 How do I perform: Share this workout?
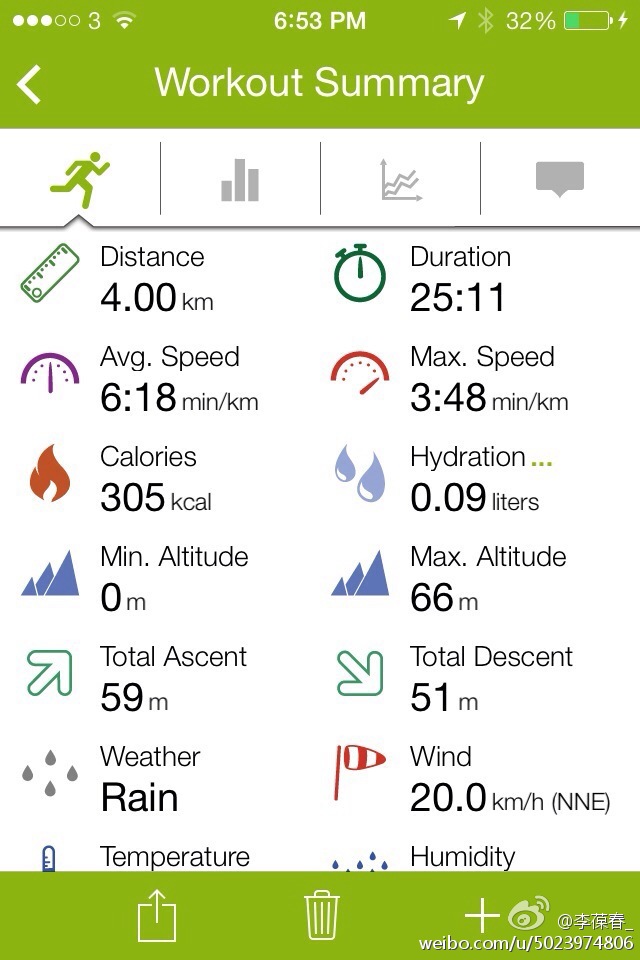pyautogui.click(x=157, y=916)
